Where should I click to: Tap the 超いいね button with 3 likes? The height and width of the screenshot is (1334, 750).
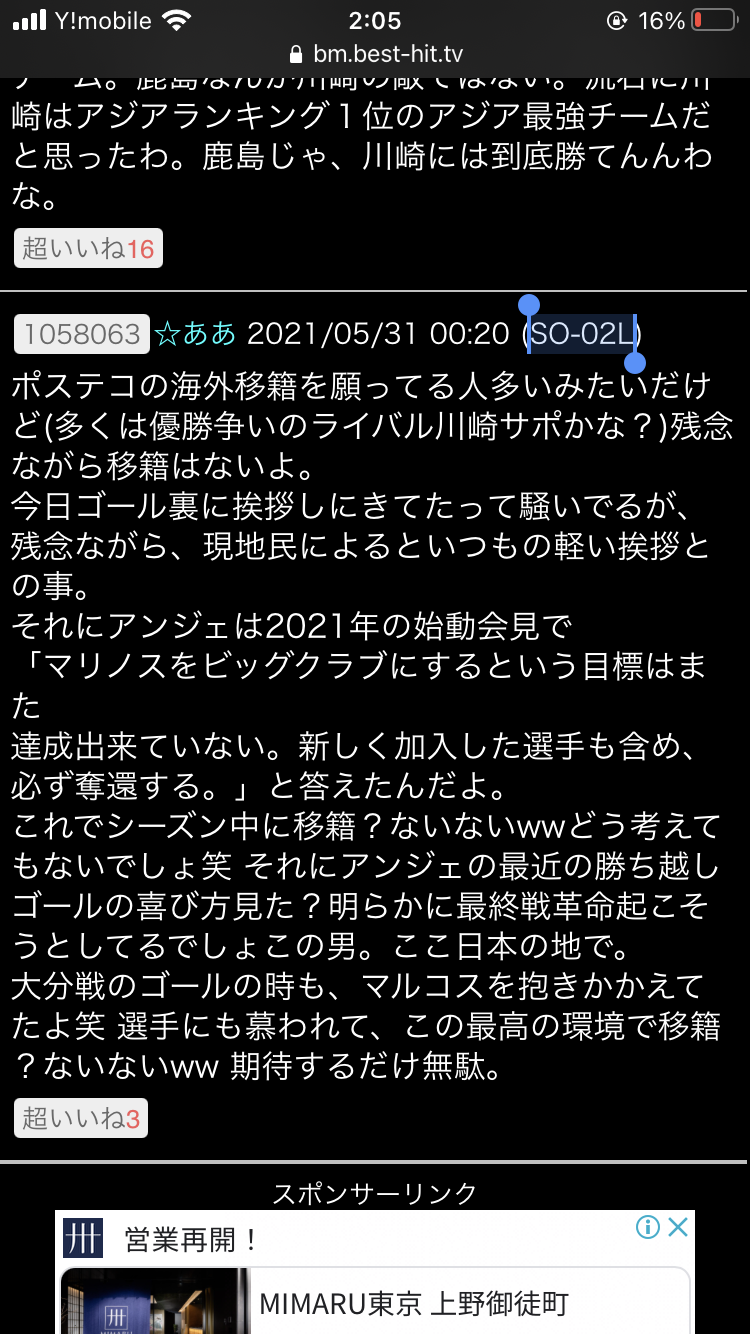[81, 1118]
